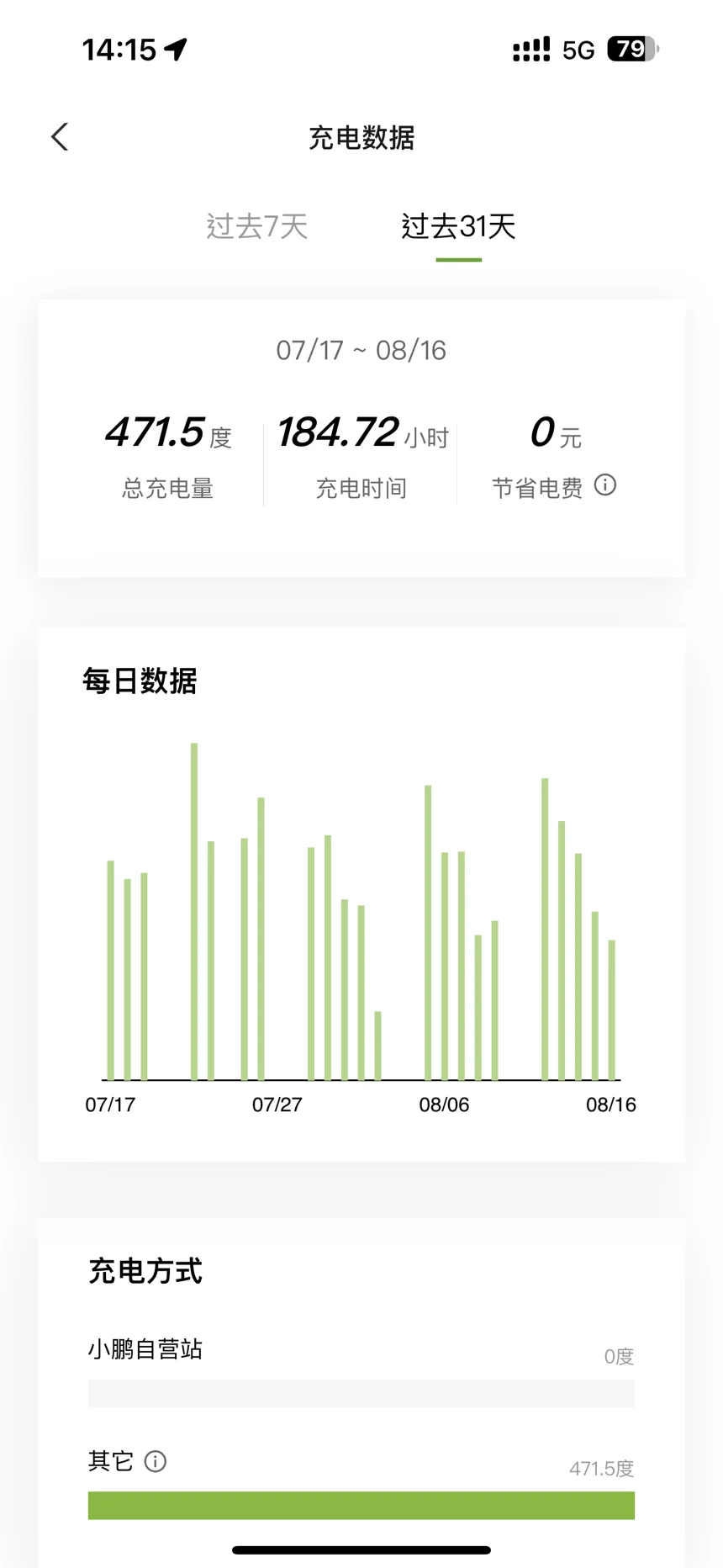Open the info icon beside 节省电费
Viewport: 723px width, 1568px height.
tap(605, 485)
